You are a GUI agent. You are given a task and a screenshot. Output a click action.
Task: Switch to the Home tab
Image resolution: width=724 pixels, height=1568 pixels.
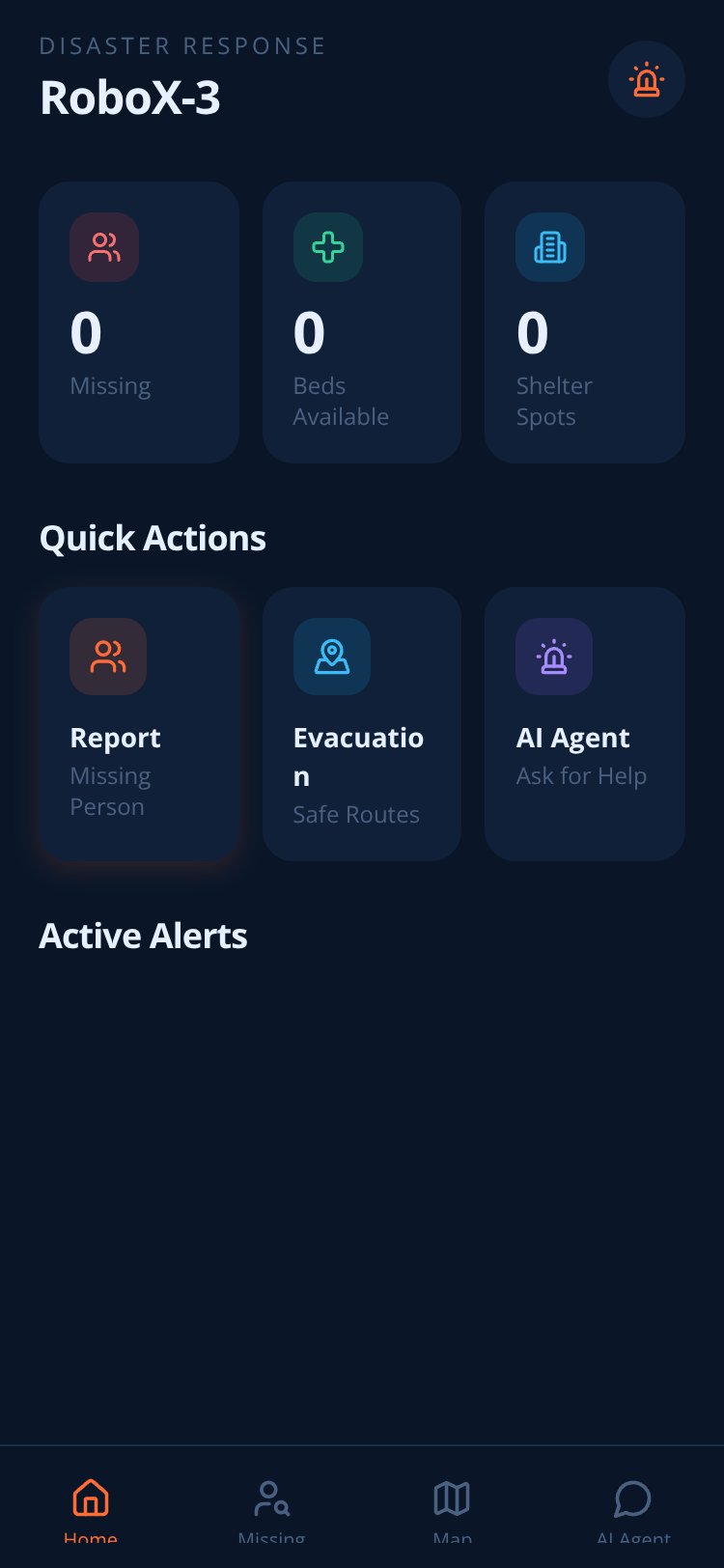pos(91,1508)
